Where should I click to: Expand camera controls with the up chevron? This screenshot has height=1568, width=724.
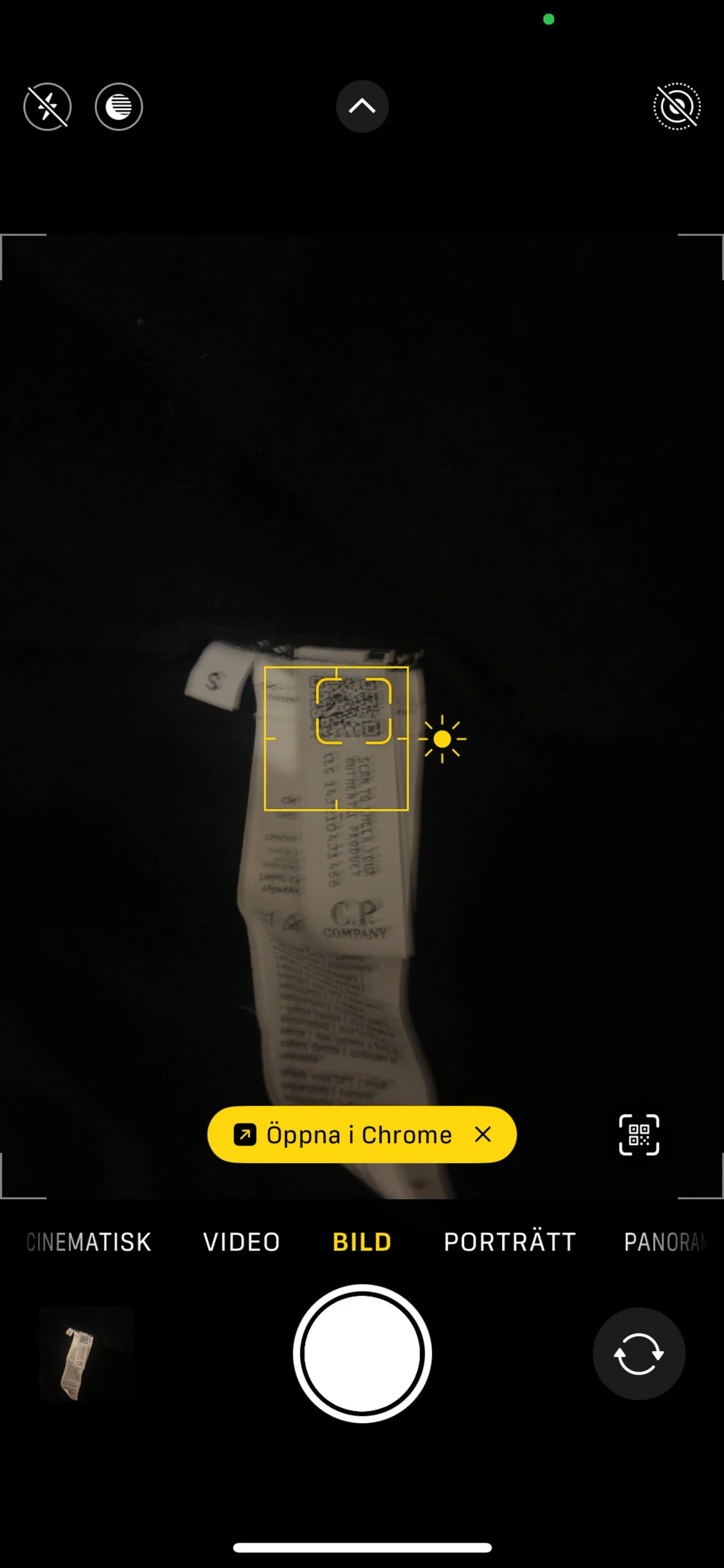tap(362, 106)
